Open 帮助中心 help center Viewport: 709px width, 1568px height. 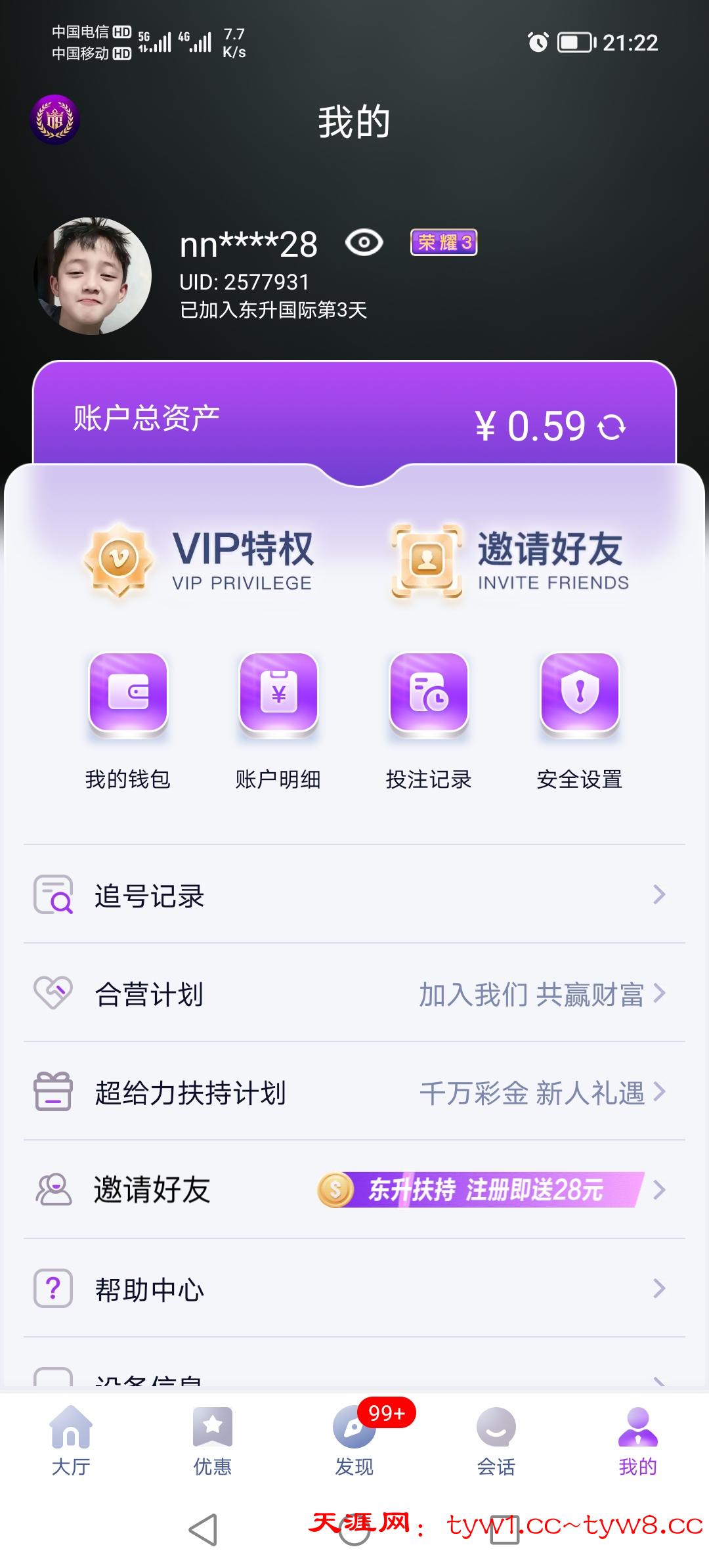click(354, 1289)
